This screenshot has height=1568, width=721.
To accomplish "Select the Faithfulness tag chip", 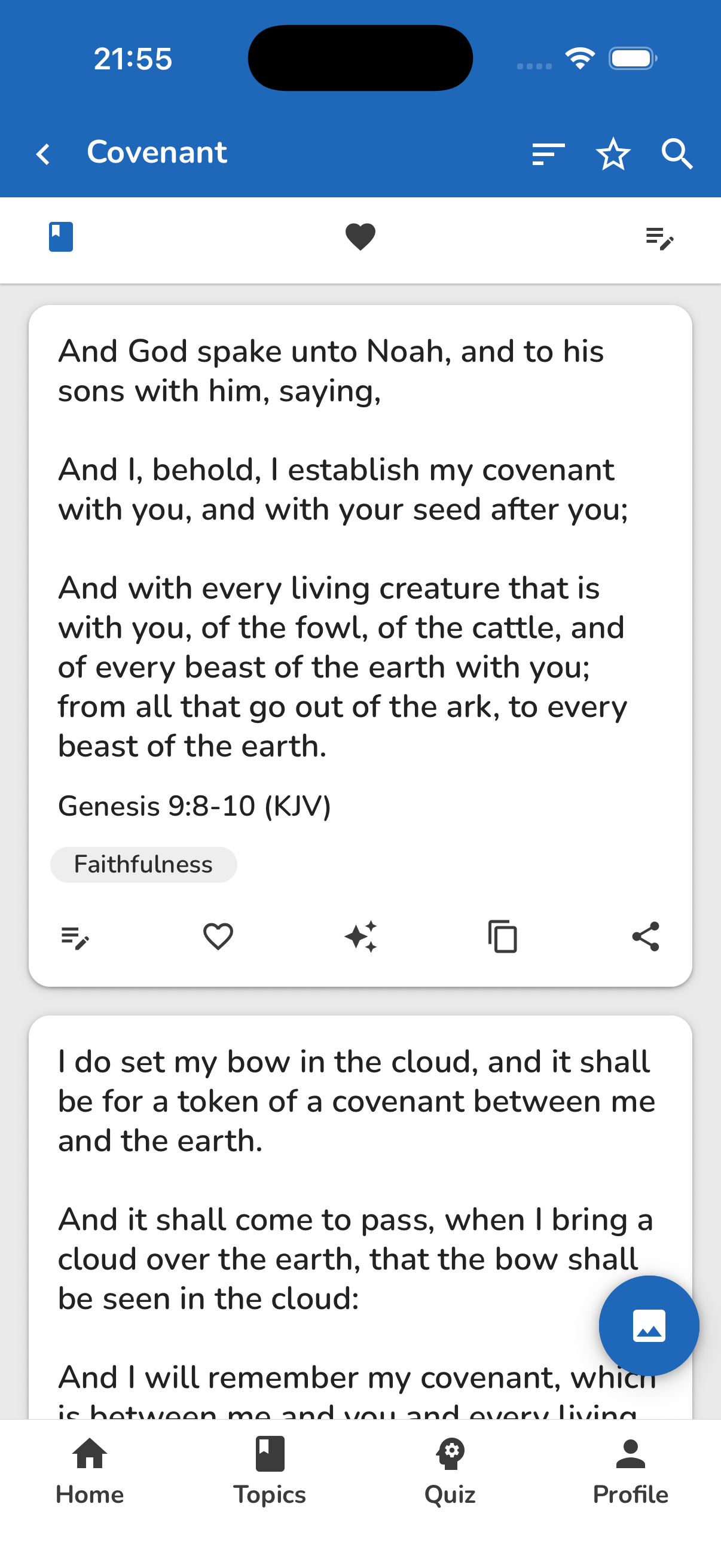I will coord(143,864).
